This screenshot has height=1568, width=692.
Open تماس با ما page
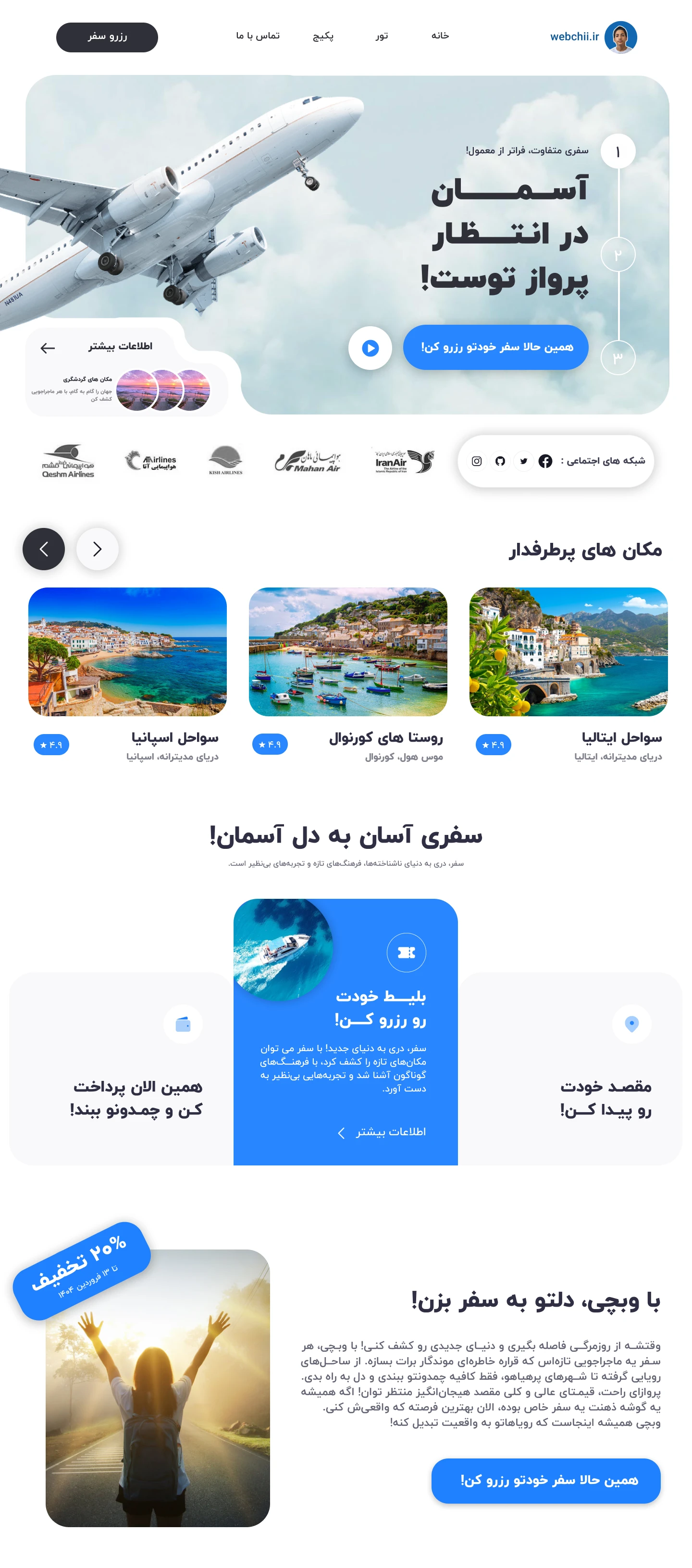click(x=258, y=36)
